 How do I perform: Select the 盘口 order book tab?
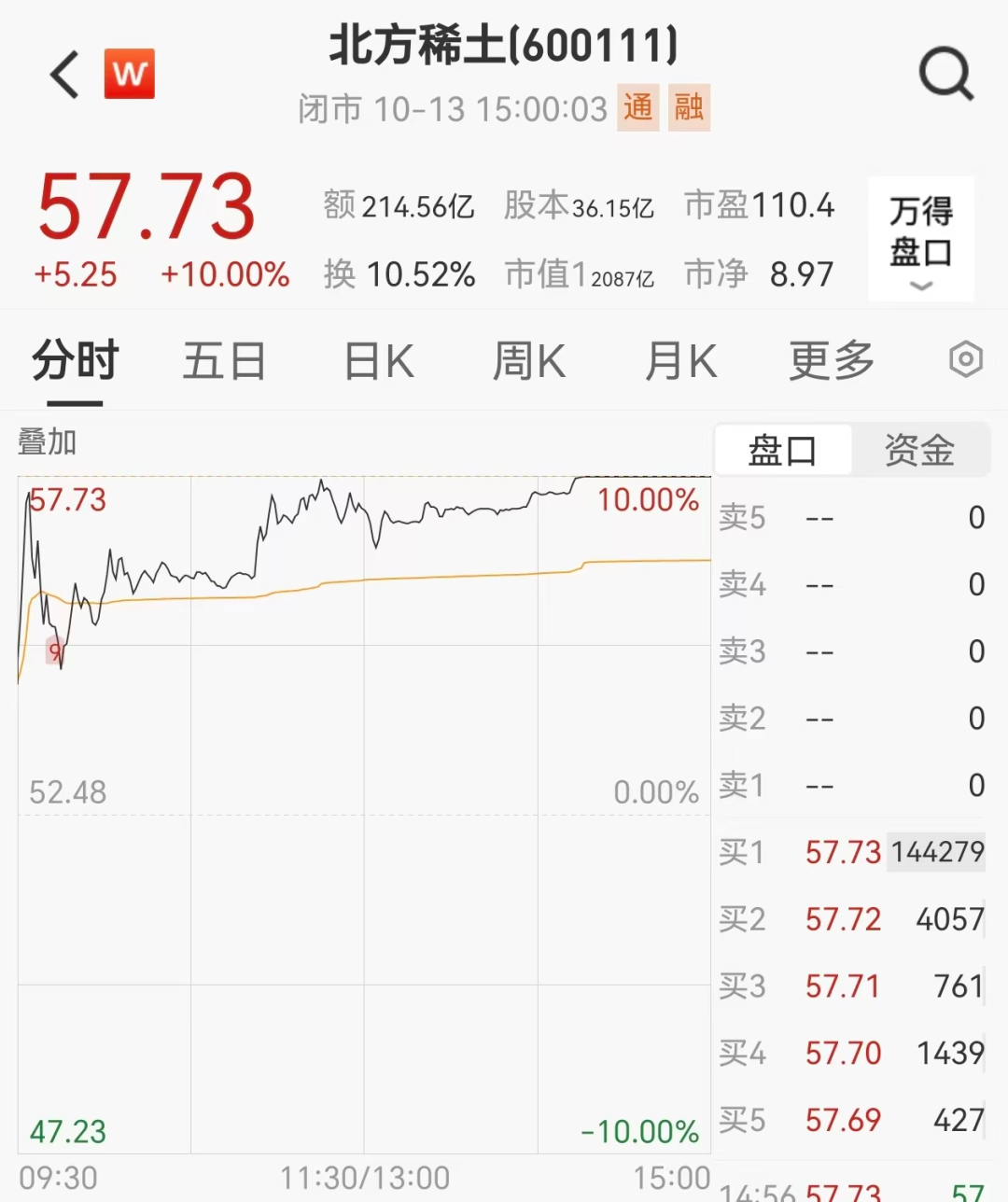coord(782,451)
